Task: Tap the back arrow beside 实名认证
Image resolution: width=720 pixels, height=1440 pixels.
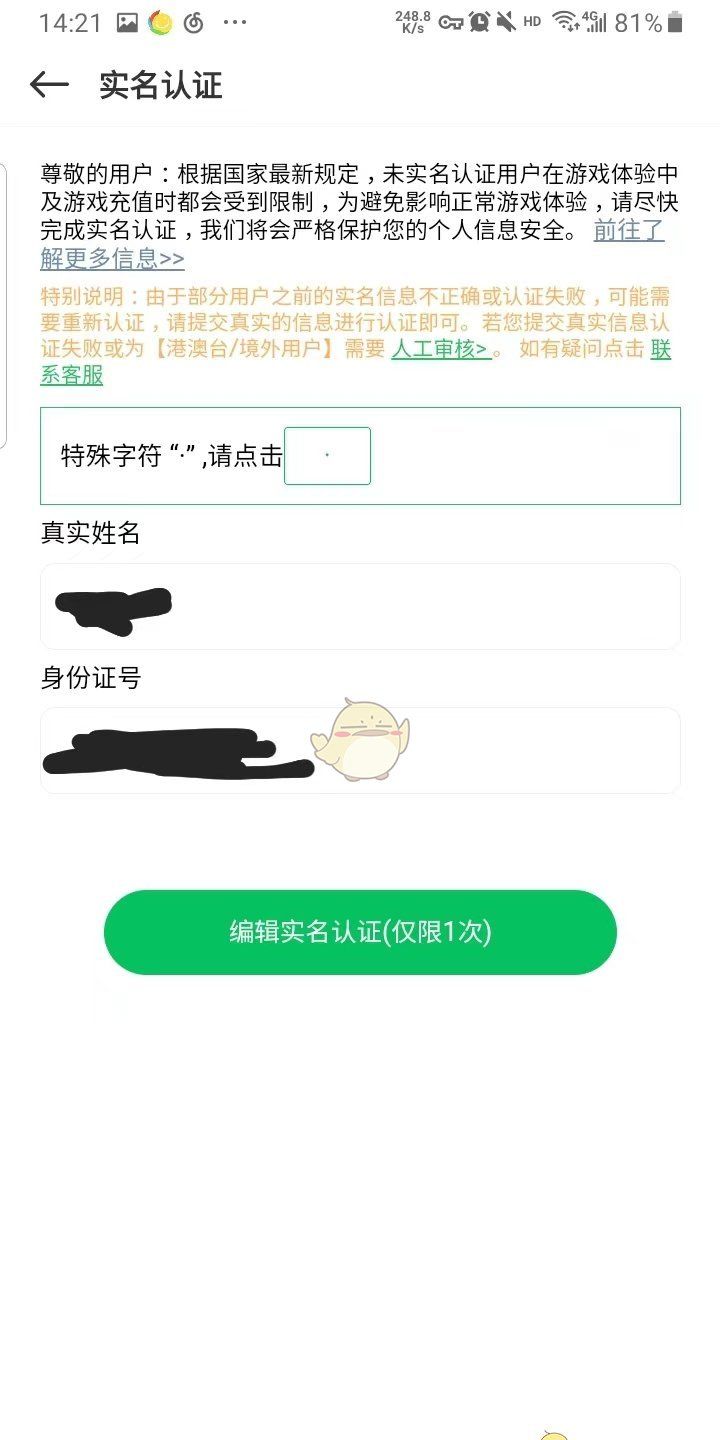Action: point(48,86)
